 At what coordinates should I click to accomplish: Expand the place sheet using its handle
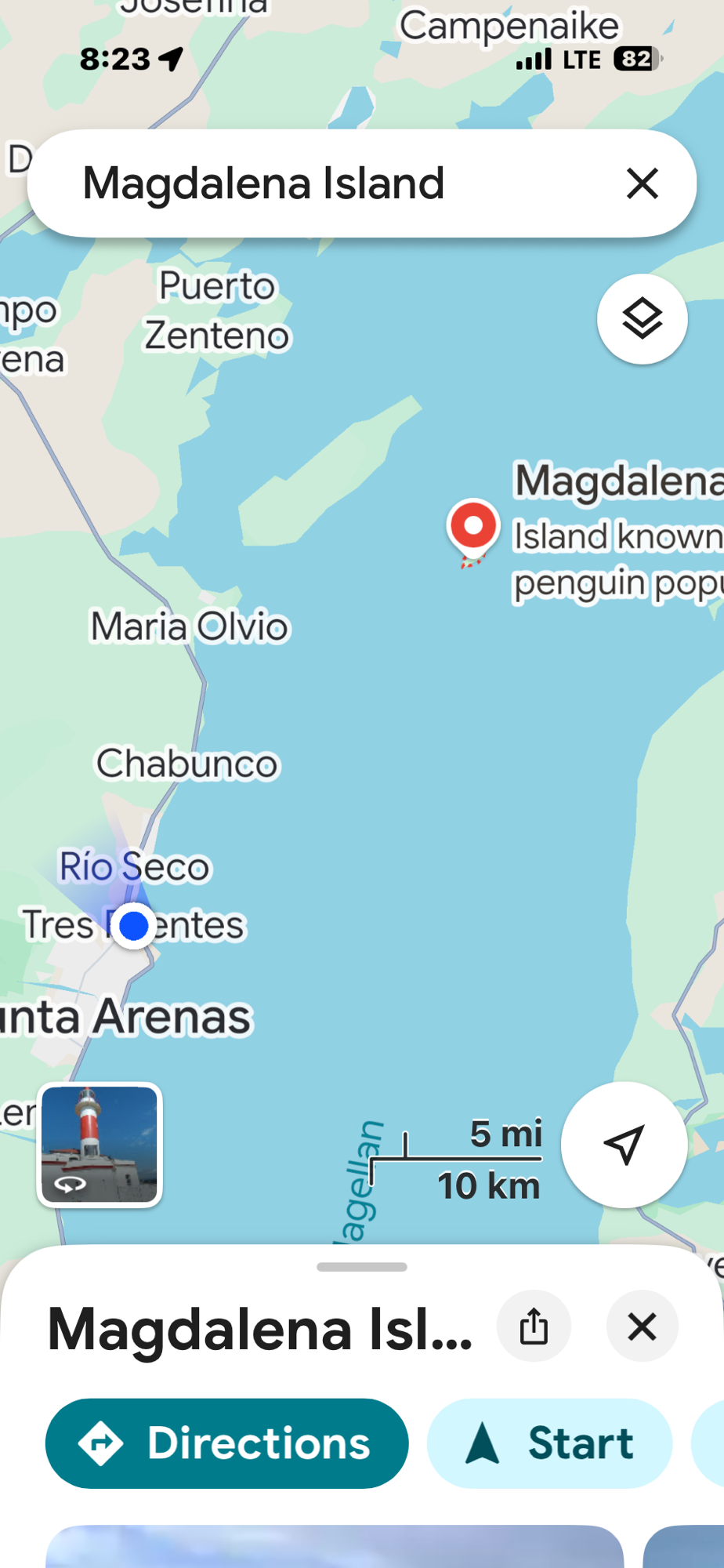[362, 1267]
